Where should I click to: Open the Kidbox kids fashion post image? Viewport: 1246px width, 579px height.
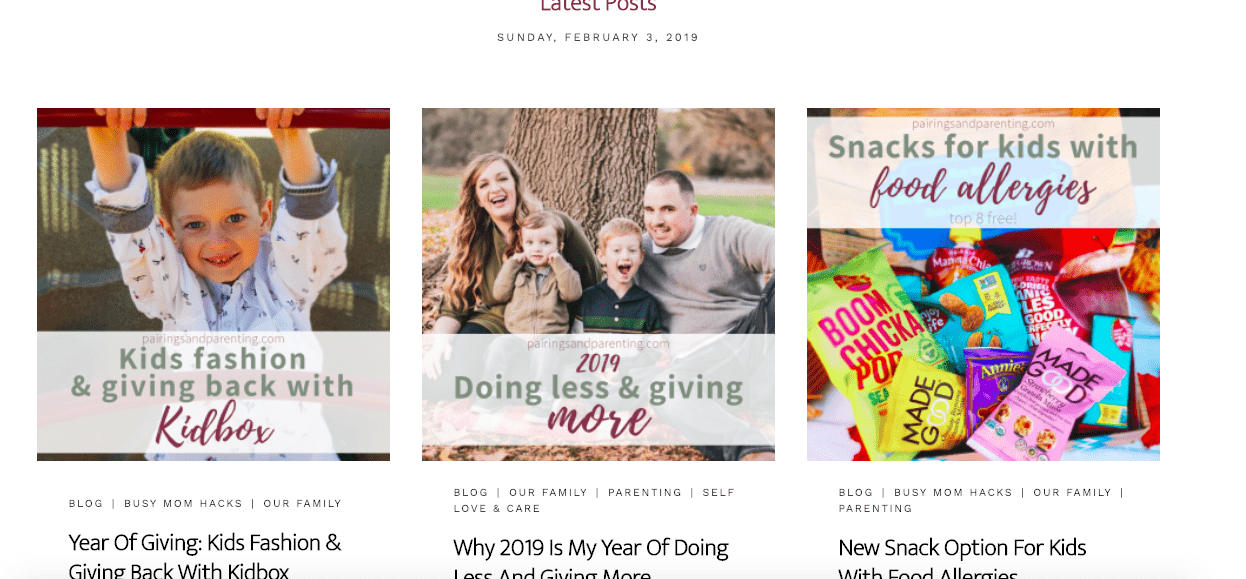click(x=213, y=284)
